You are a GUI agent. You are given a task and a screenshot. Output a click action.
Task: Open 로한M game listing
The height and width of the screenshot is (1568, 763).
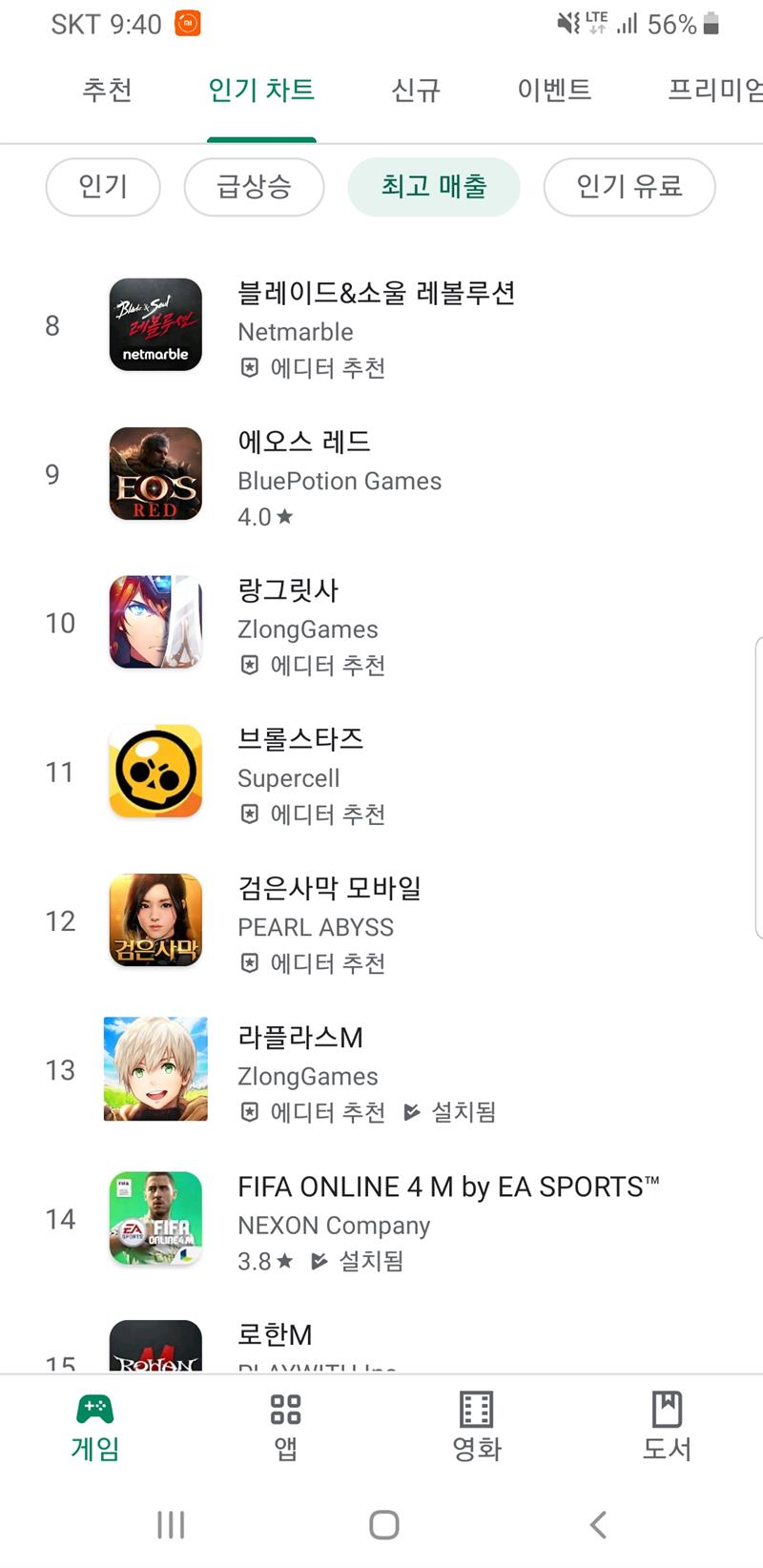(x=381, y=1343)
